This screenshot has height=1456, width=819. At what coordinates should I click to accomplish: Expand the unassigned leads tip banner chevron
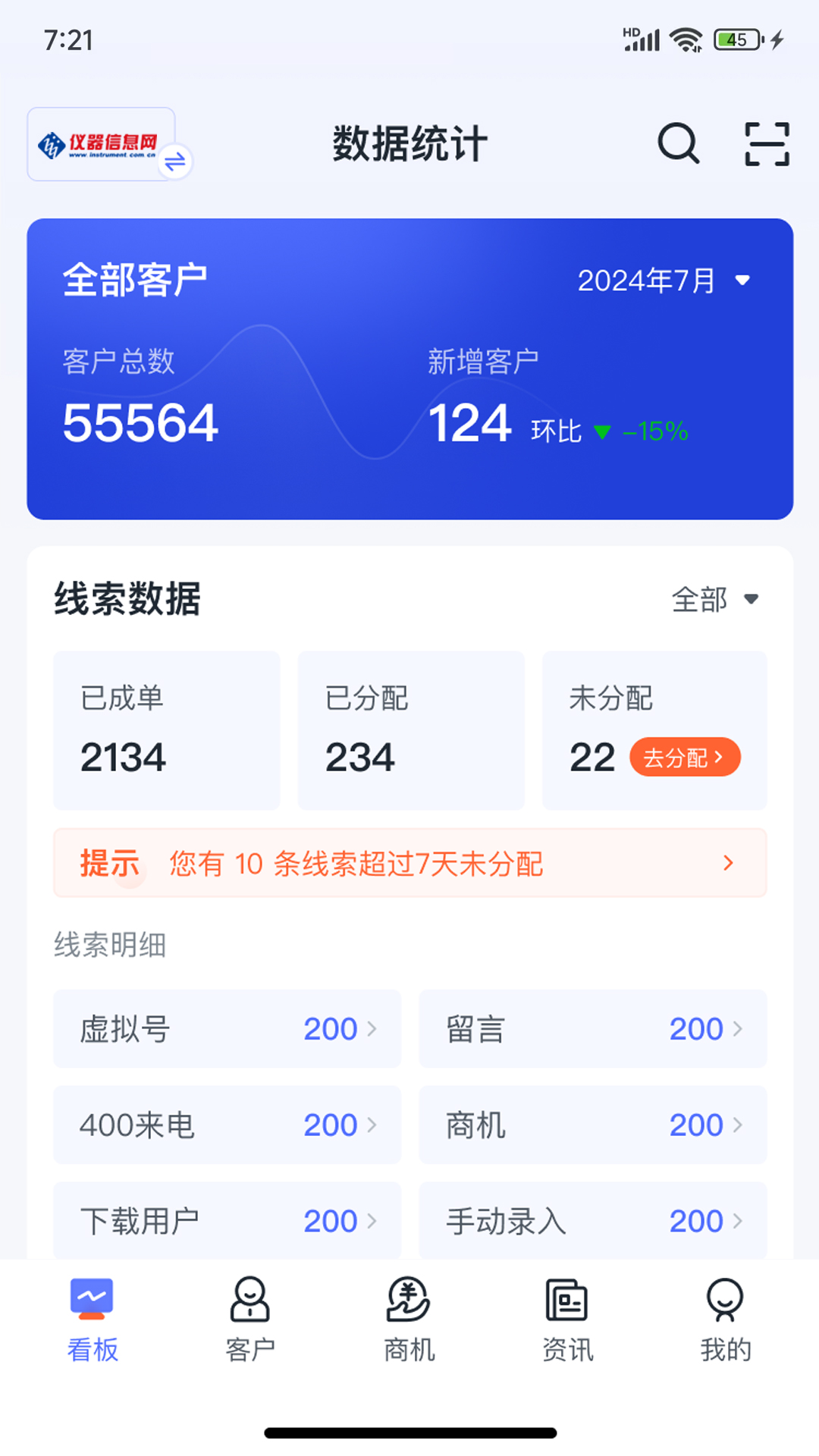tap(728, 863)
